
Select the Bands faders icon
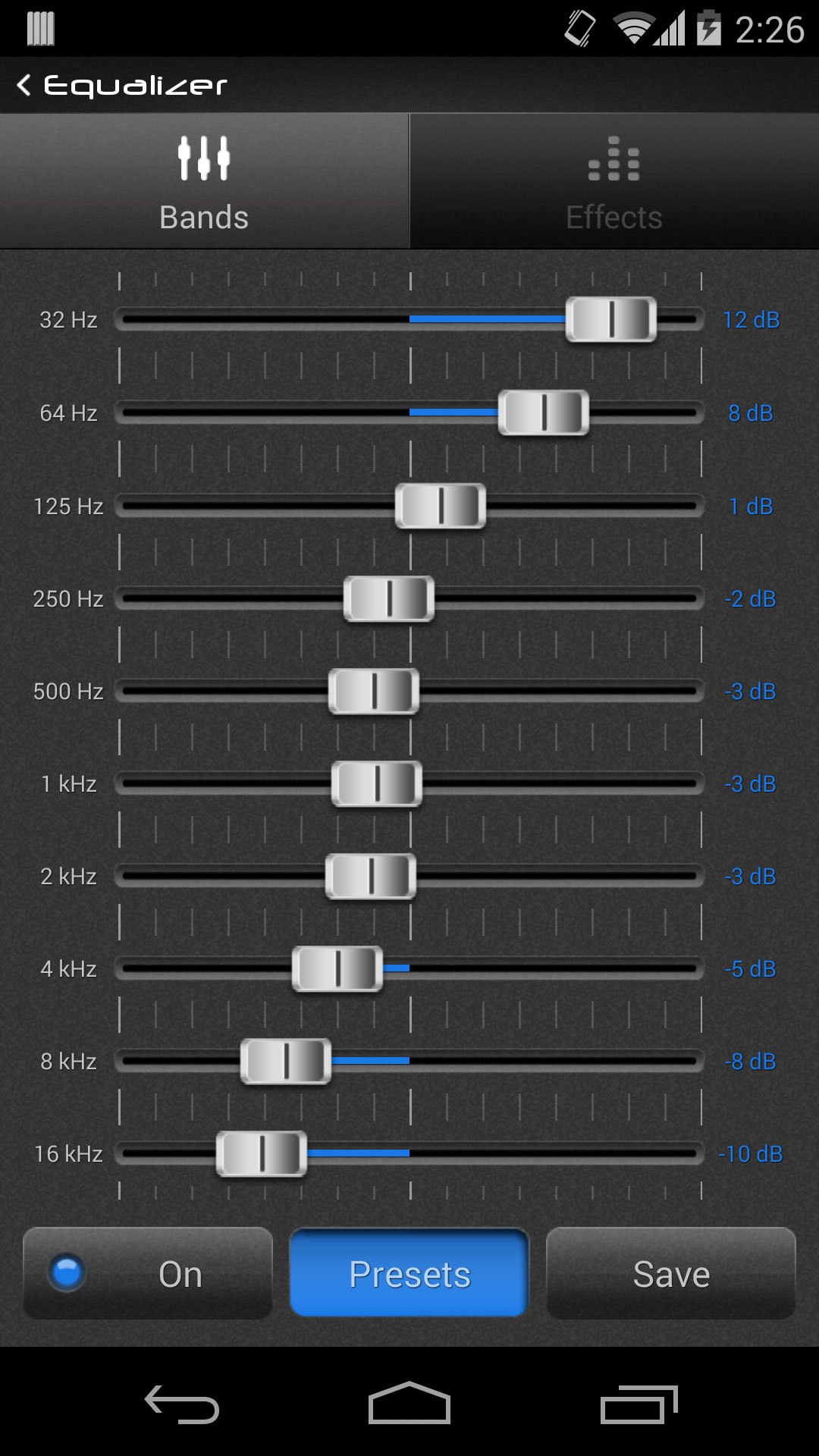pyautogui.click(x=203, y=159)
